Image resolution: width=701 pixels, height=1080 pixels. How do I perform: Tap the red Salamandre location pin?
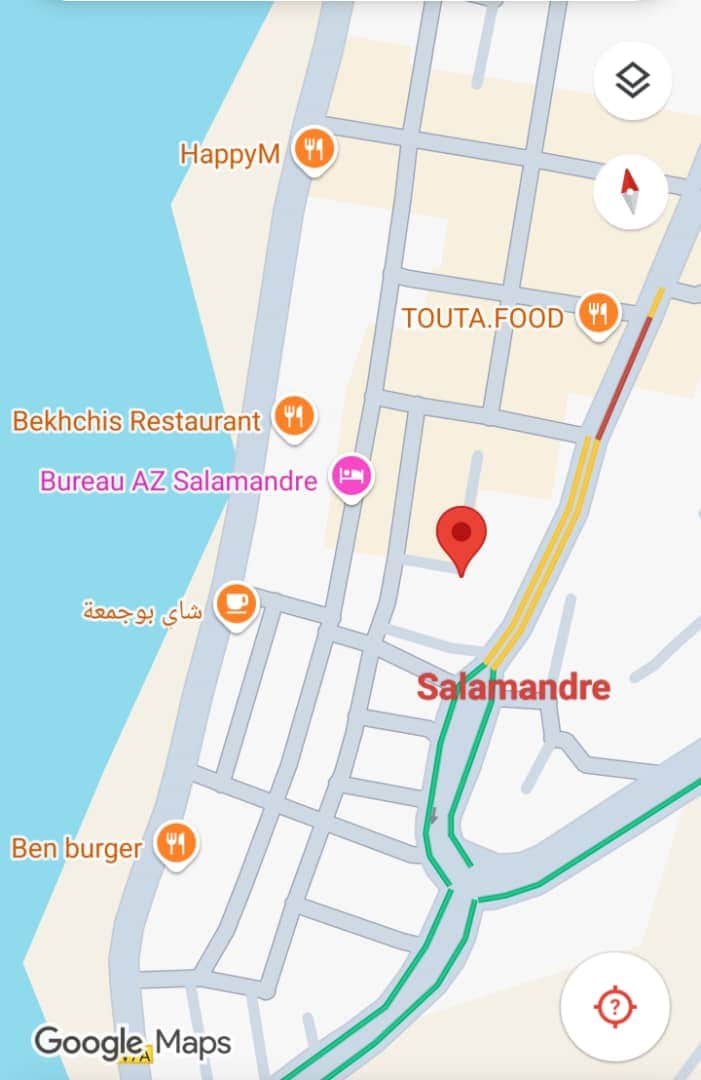coord(461,535)
